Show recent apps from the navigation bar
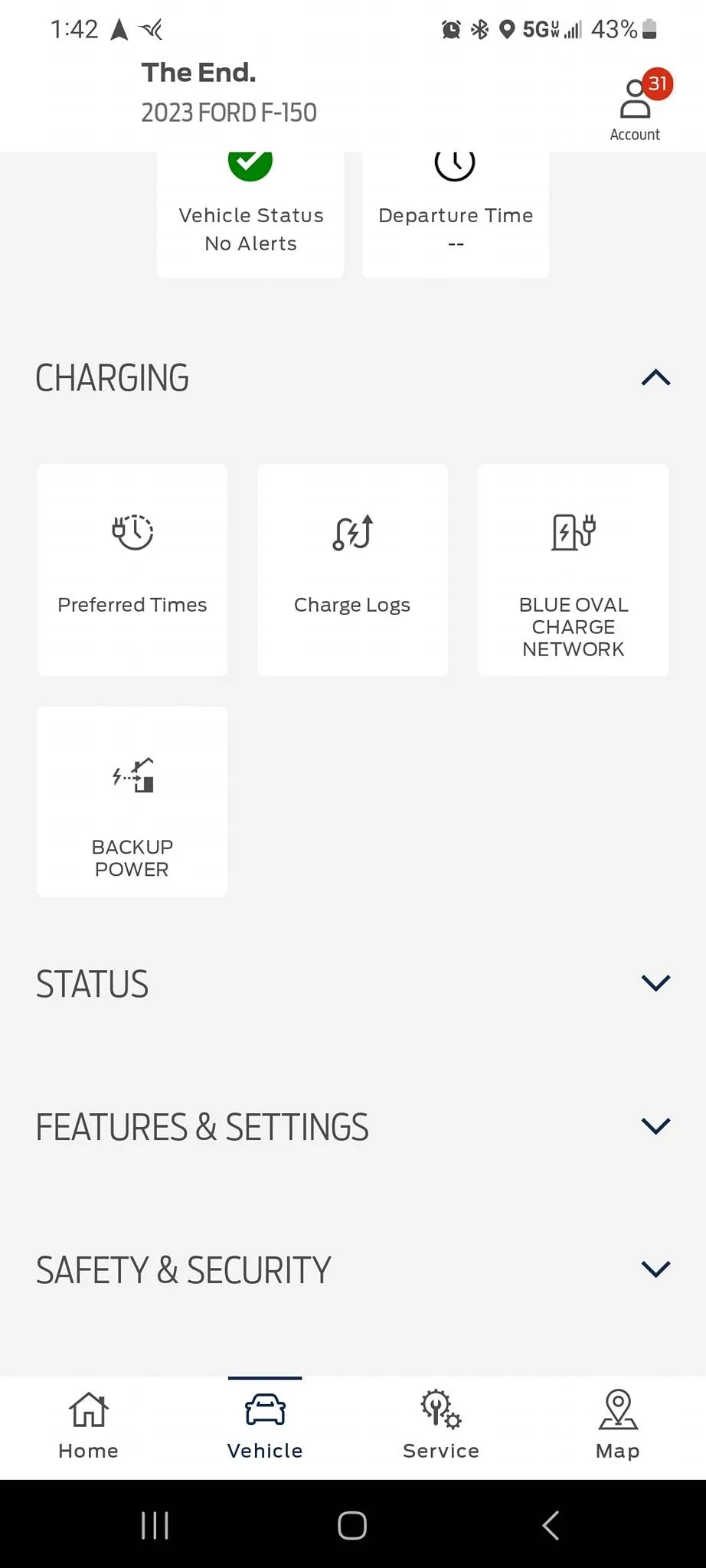This screenshot has height=1568, width=706. (x=155, y=1525)
